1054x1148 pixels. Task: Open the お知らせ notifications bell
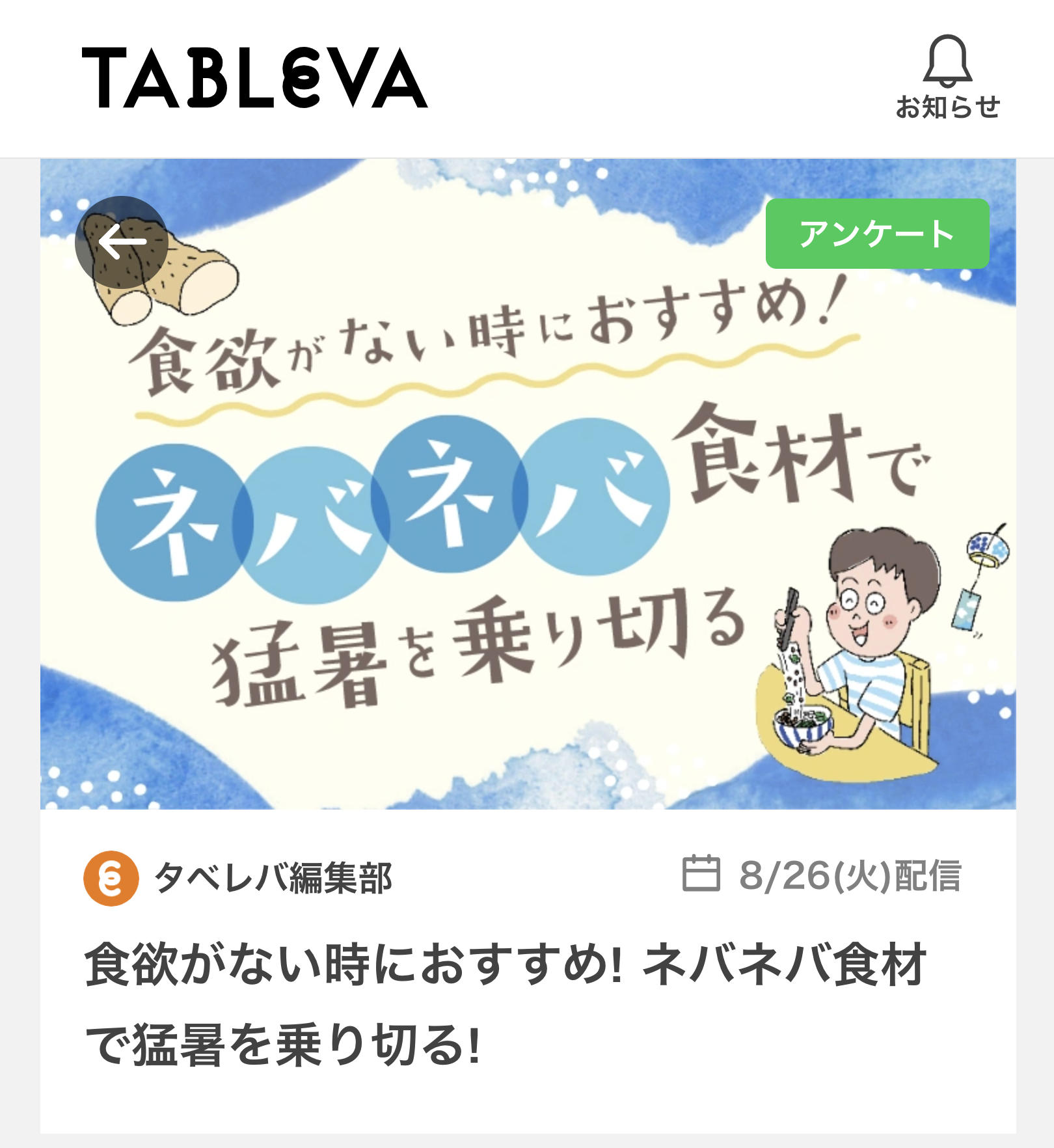tap(947, 77)
